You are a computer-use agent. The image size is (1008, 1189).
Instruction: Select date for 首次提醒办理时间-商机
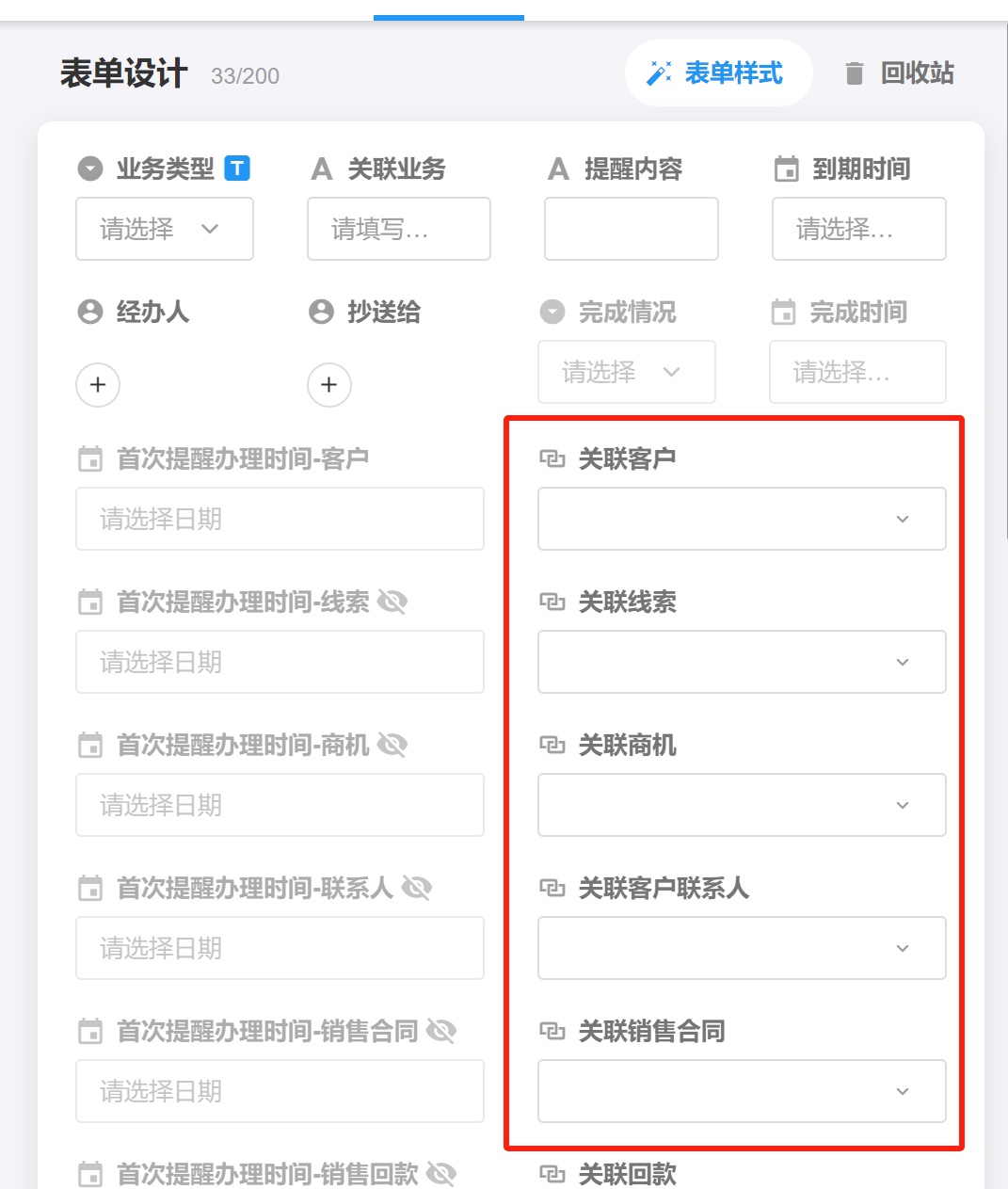[280, 805]
